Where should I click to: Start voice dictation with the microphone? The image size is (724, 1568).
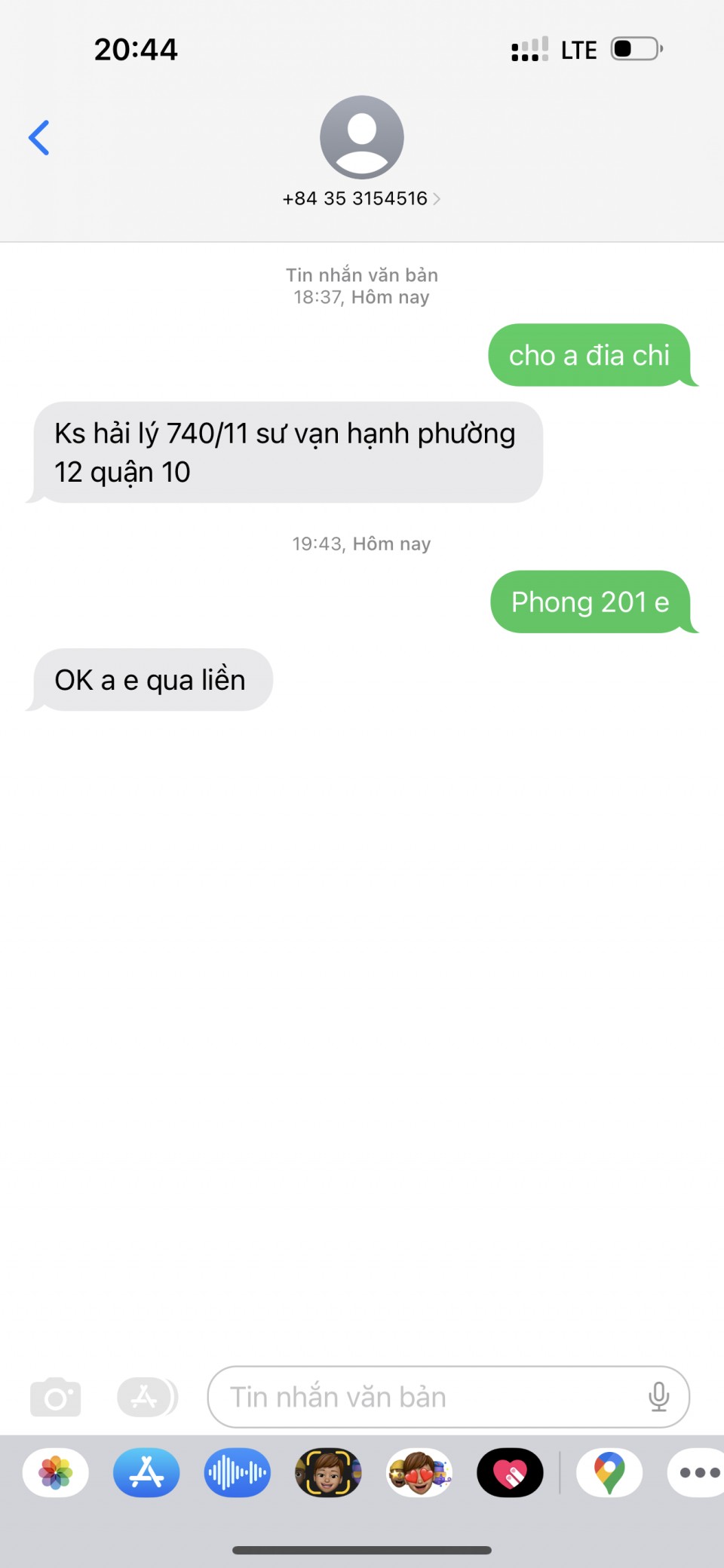pyautogui.click(x=658, y=1397)
